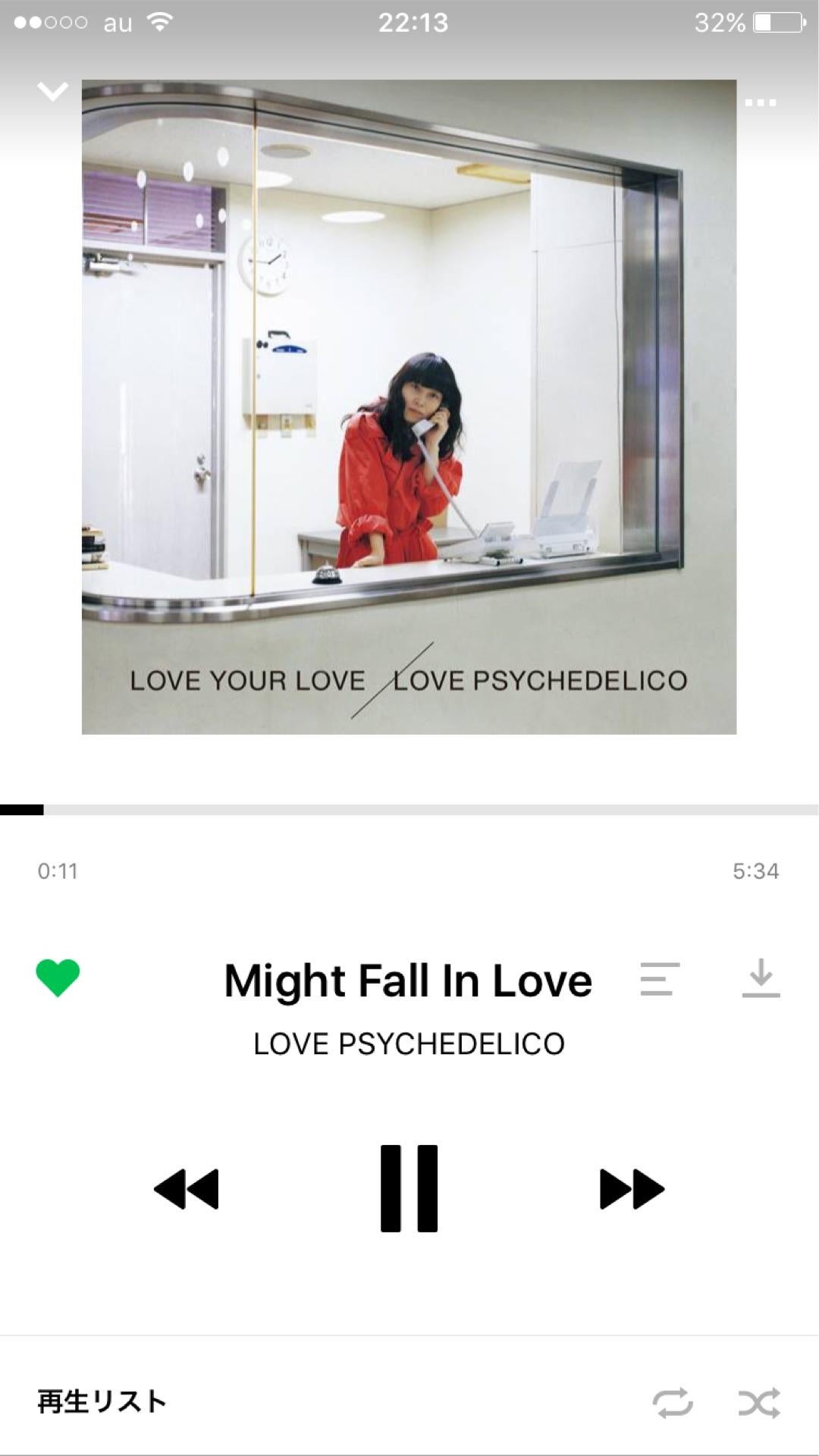Image resolution: width=819 pixels, height=1456 pixels.
Task: Open the LOVE PSYCHEDELICO artist name
Action: tap(409, 1044)
